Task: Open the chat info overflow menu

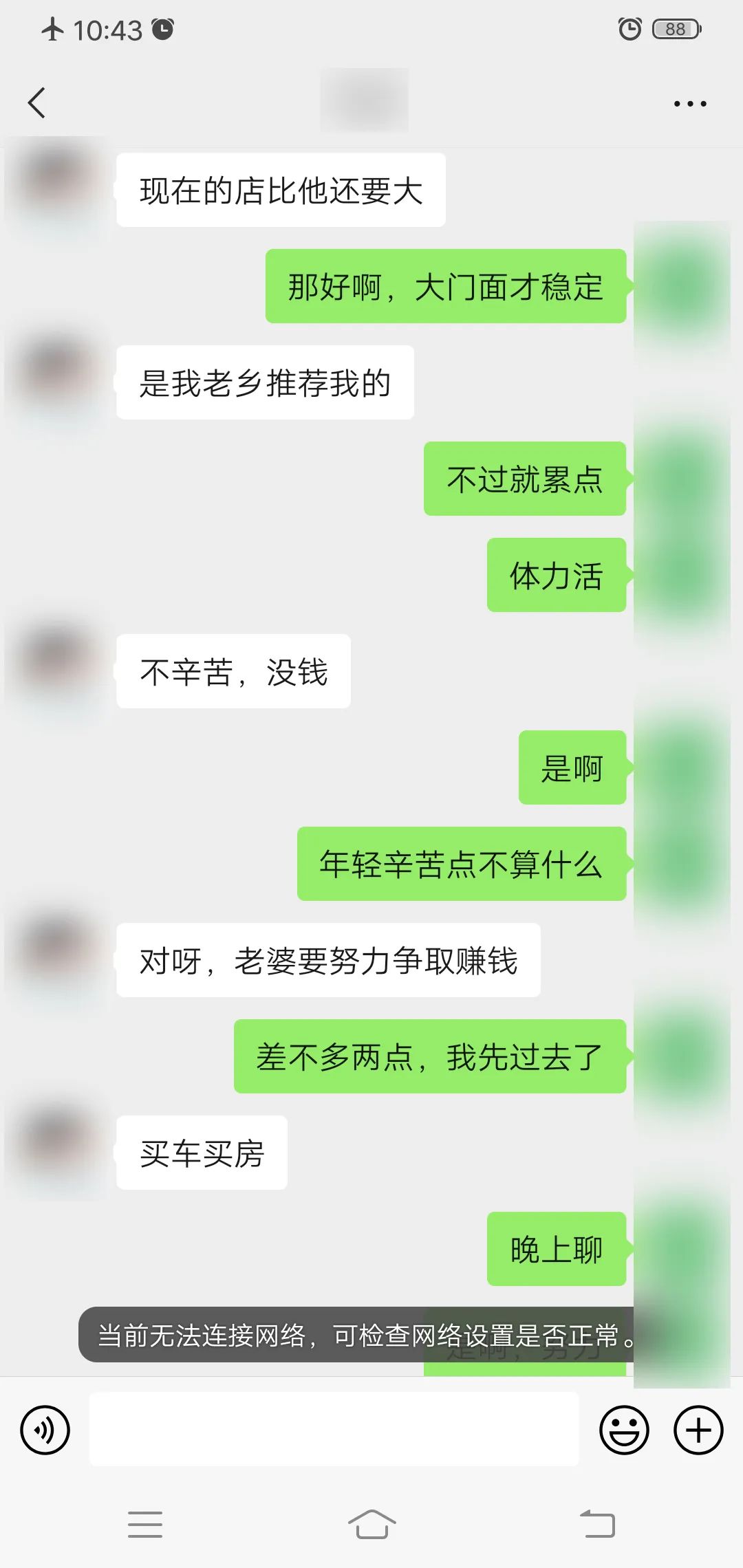Action: (689, 104)
